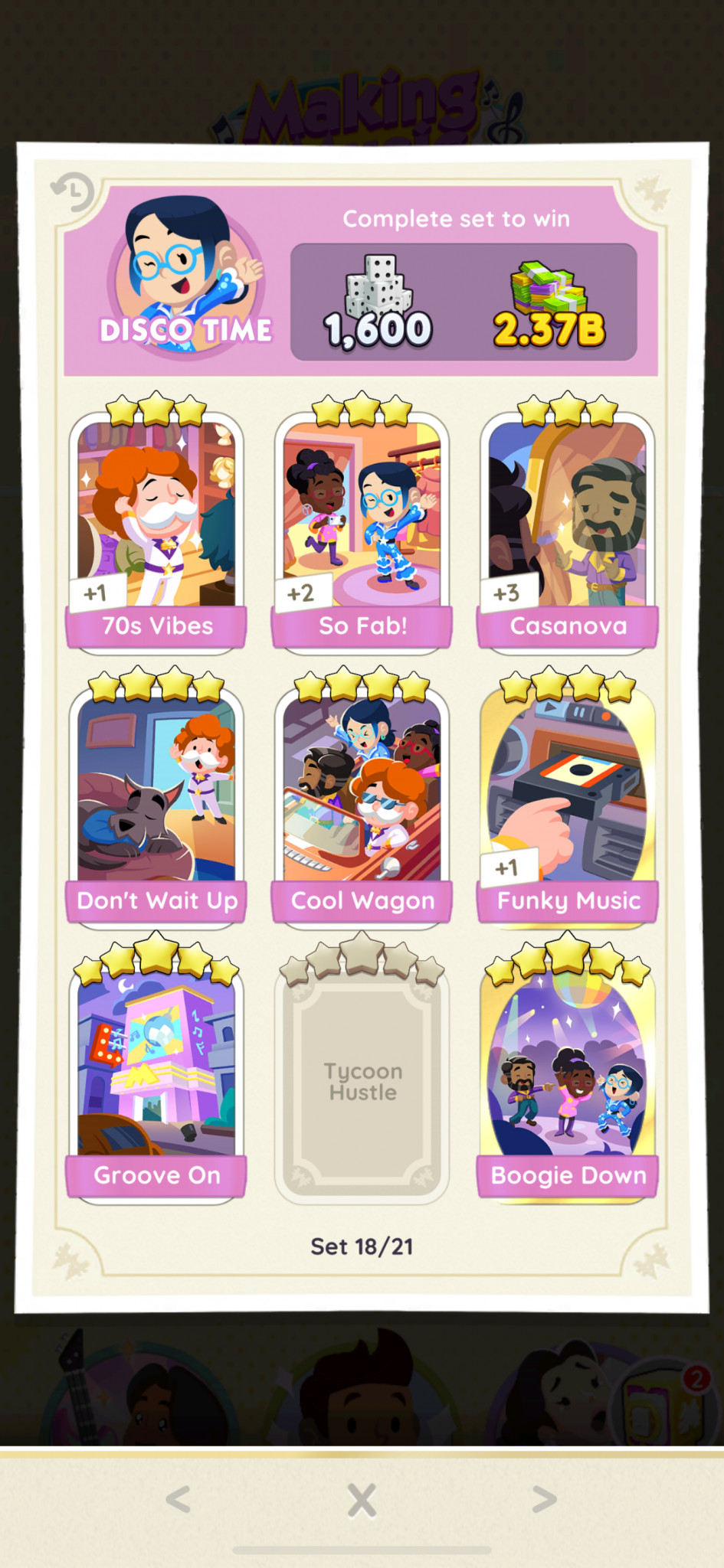
Task: View the Funky Music gold sticker
Action: pyautogui.click(x=567, y=804)
